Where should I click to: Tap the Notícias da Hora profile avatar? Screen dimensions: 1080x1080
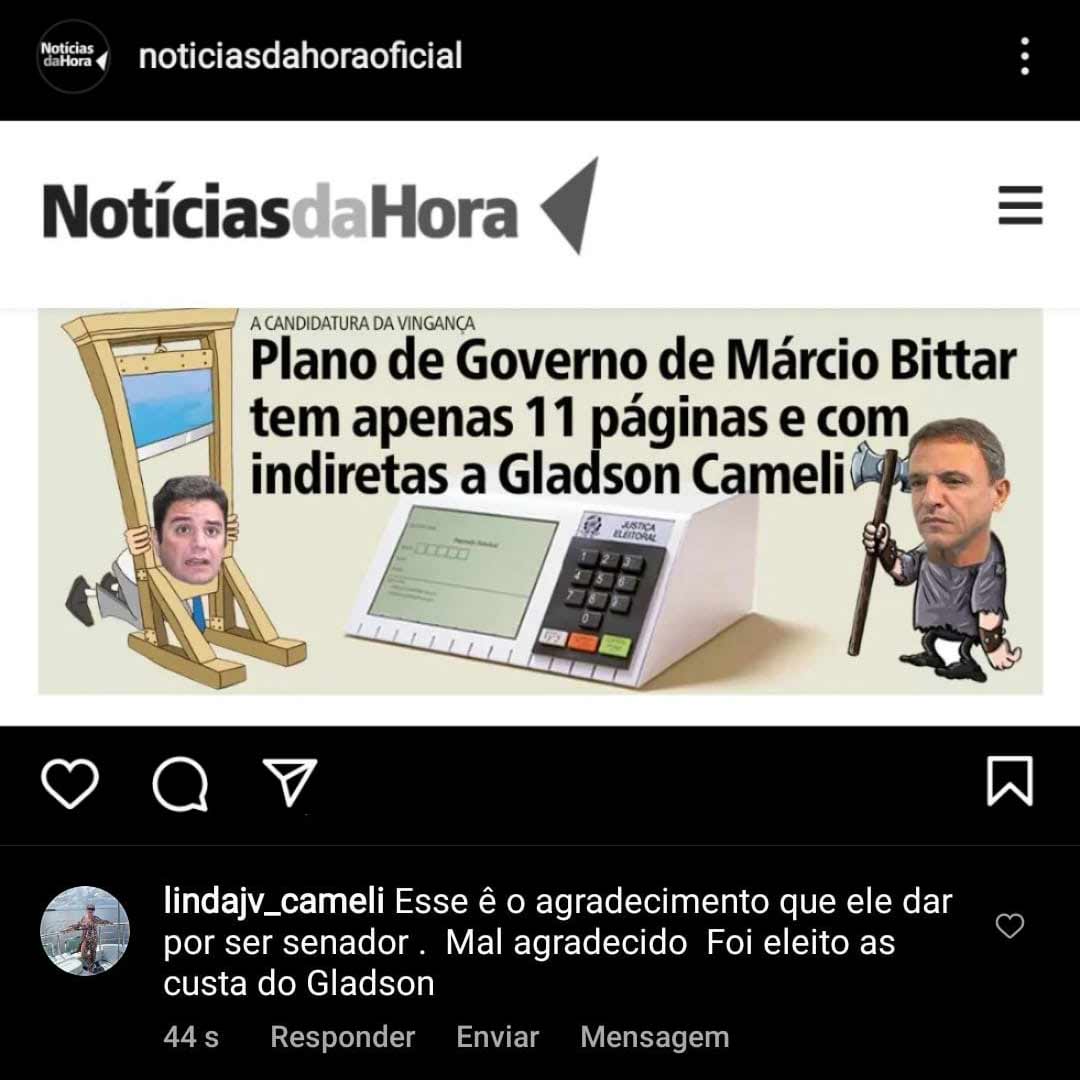(72, 56)
